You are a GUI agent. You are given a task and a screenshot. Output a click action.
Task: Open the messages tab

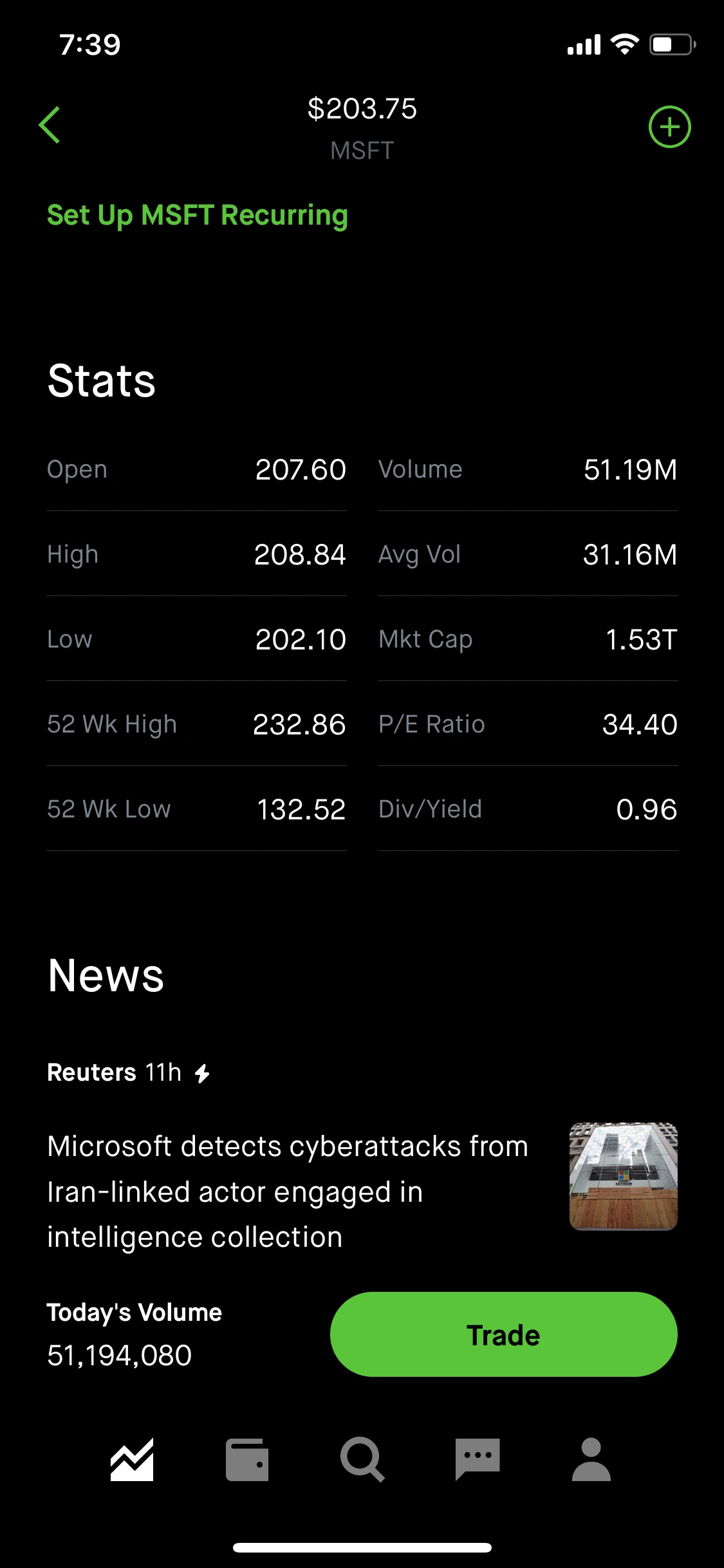(x=477, y=1459)
